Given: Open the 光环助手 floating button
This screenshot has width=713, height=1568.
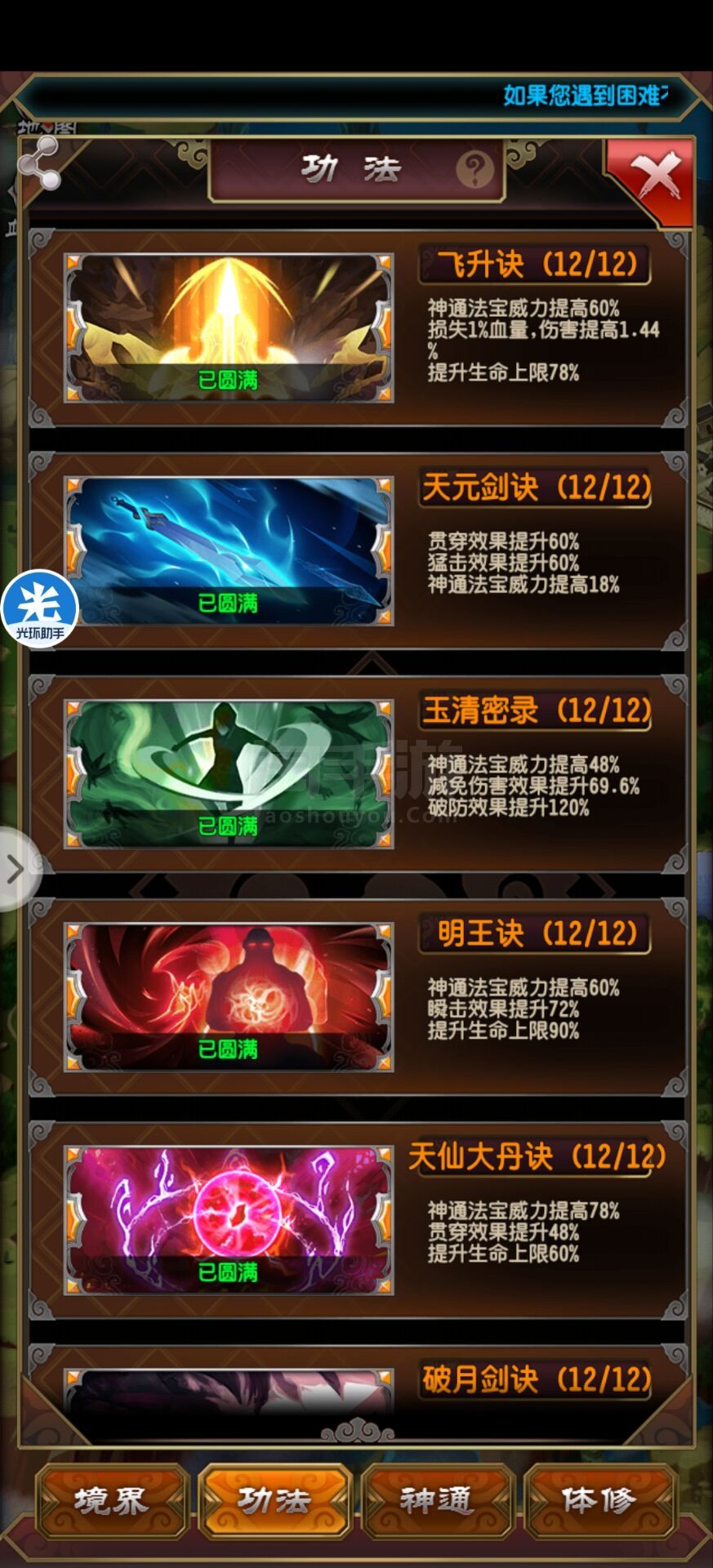Looking at the screenshot, I should tap(39, 609).
